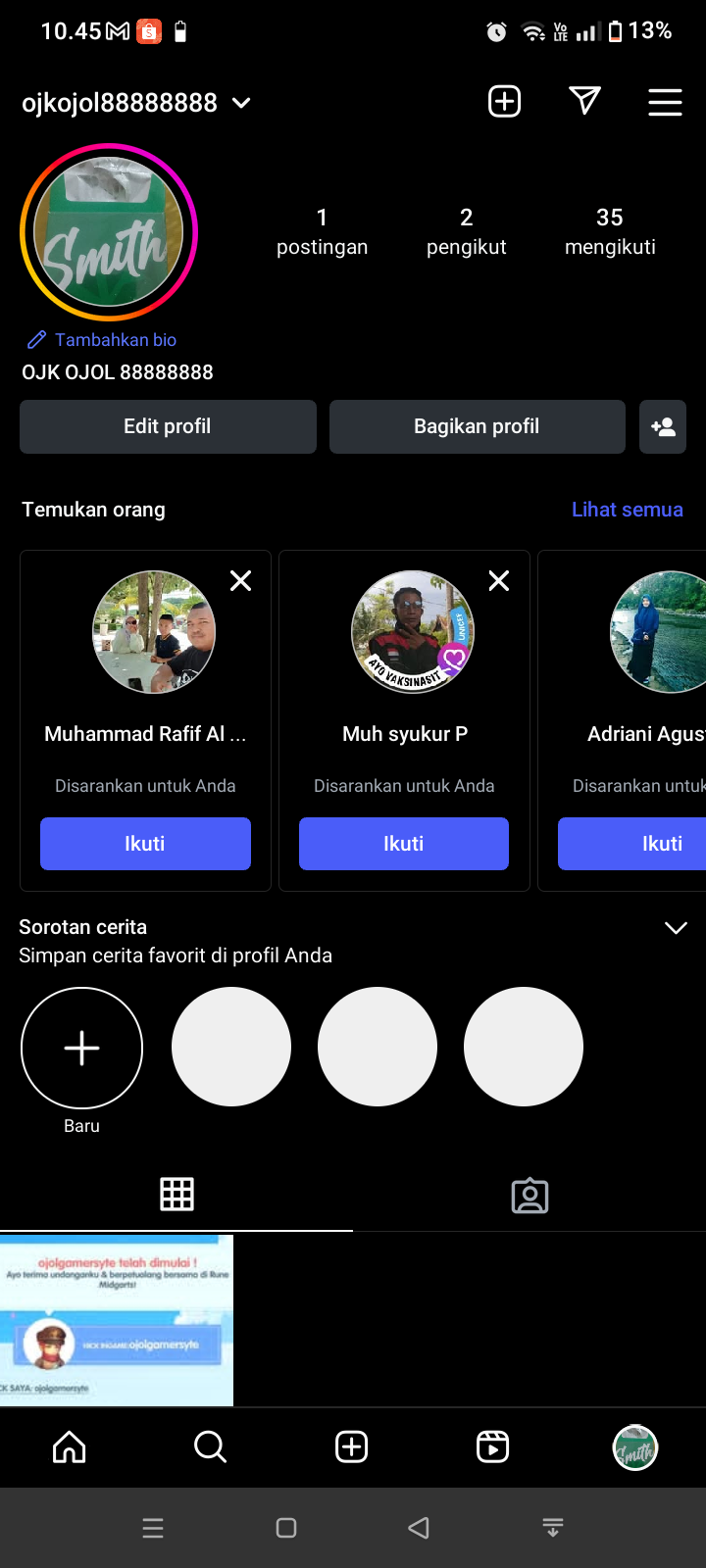Open the hamburger menu

(x=665, y=102)
